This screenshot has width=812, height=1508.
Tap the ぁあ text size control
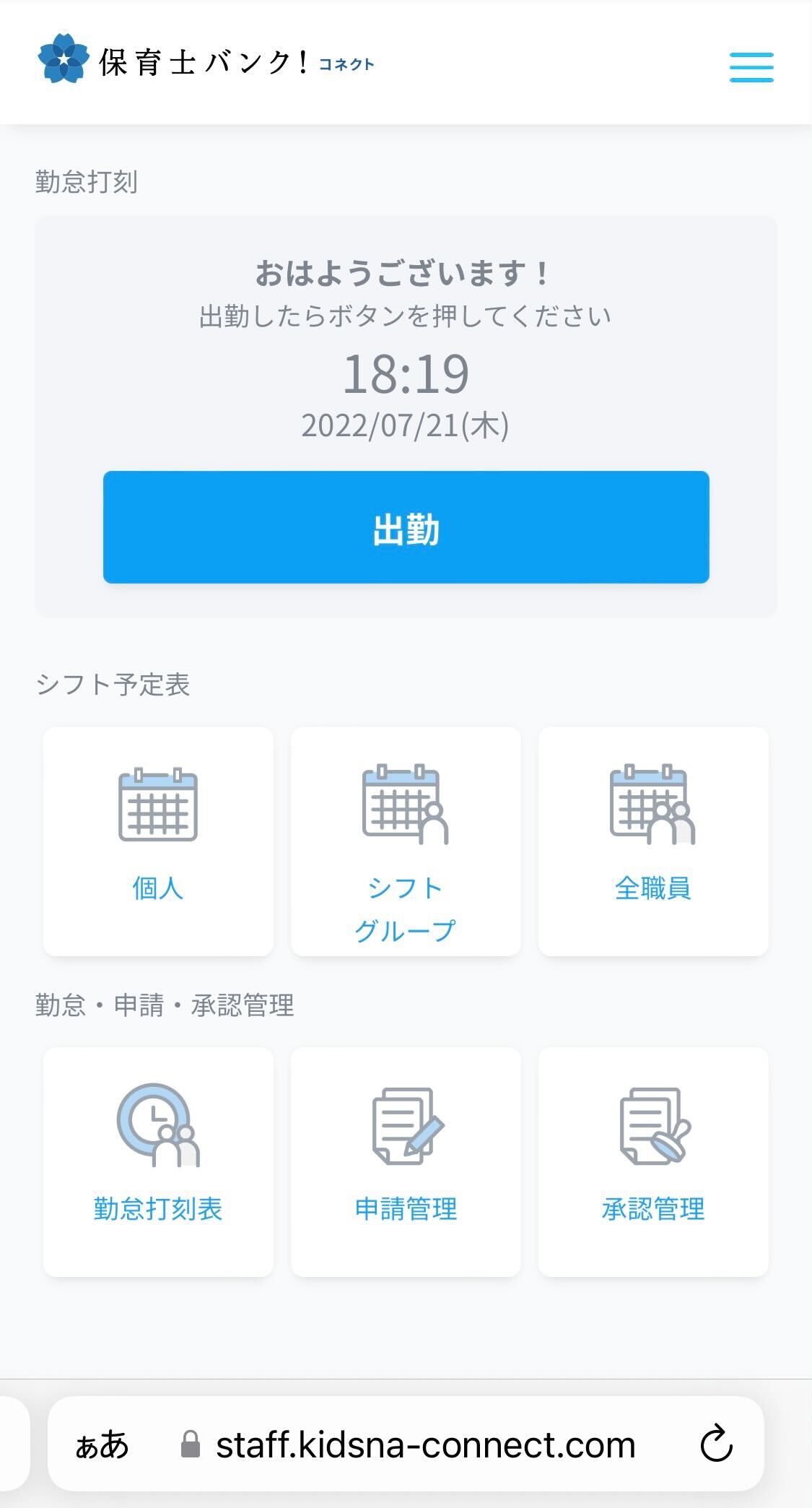(x=101, y=1447)
